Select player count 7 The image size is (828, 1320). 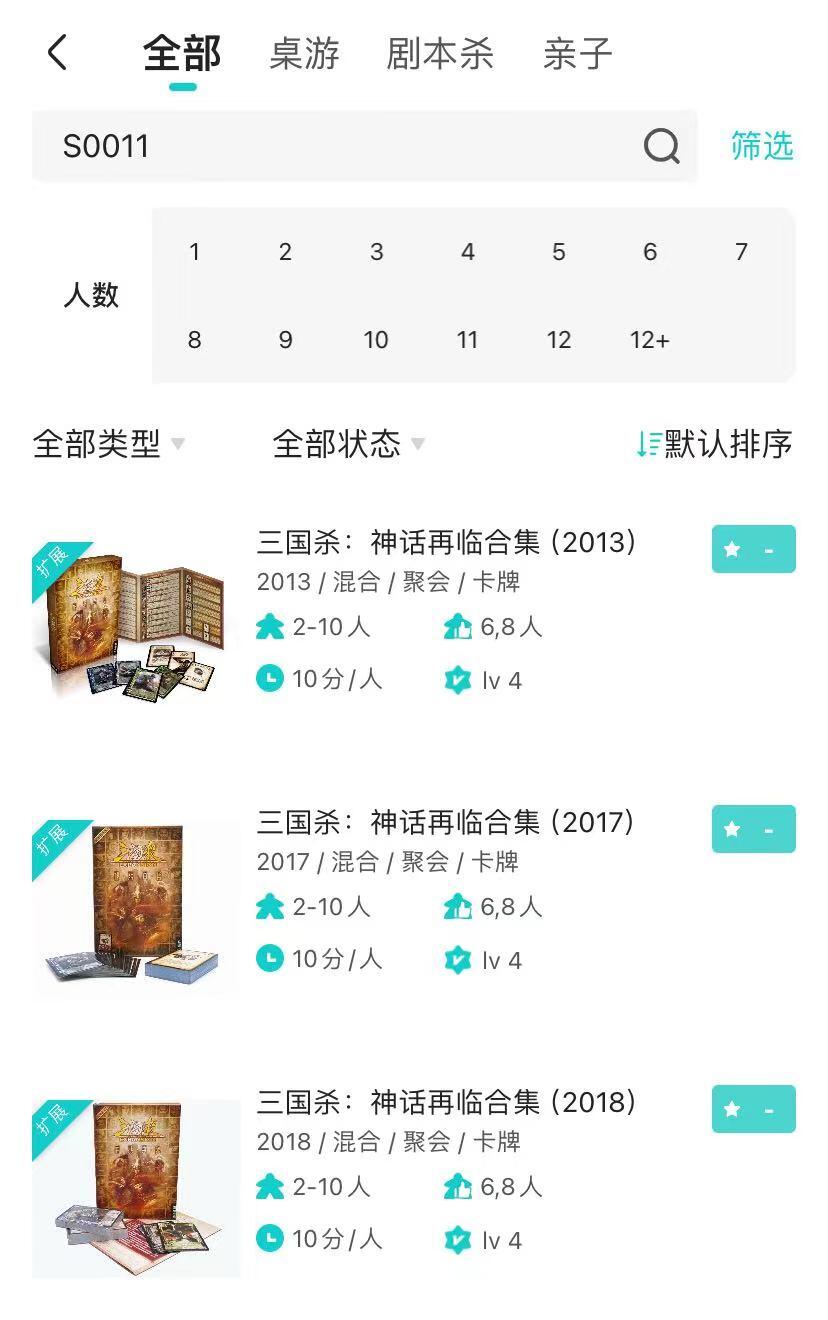click(x=741, y=252)
